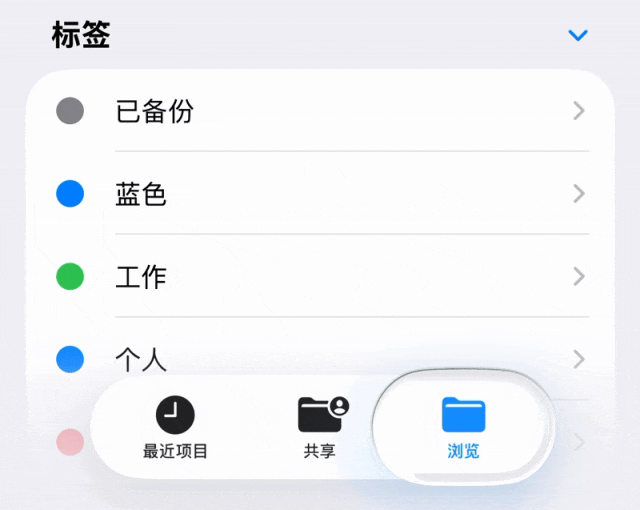Screen dimensions: 640x510
Task: Open the 已备份 tag
Action: pos(320,111)
